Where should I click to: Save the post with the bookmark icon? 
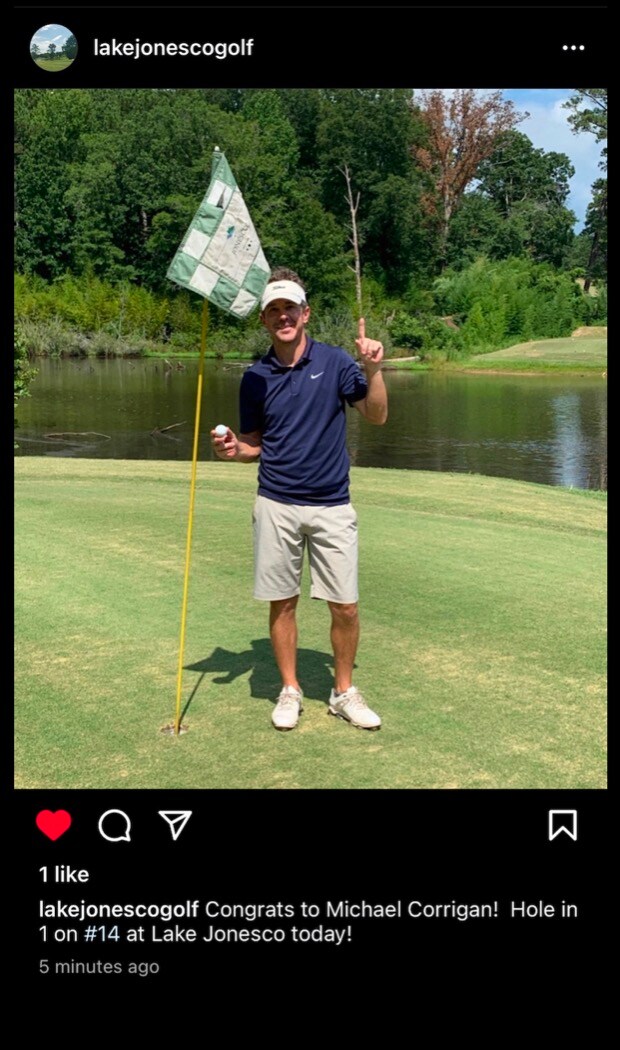pos(562,825)
